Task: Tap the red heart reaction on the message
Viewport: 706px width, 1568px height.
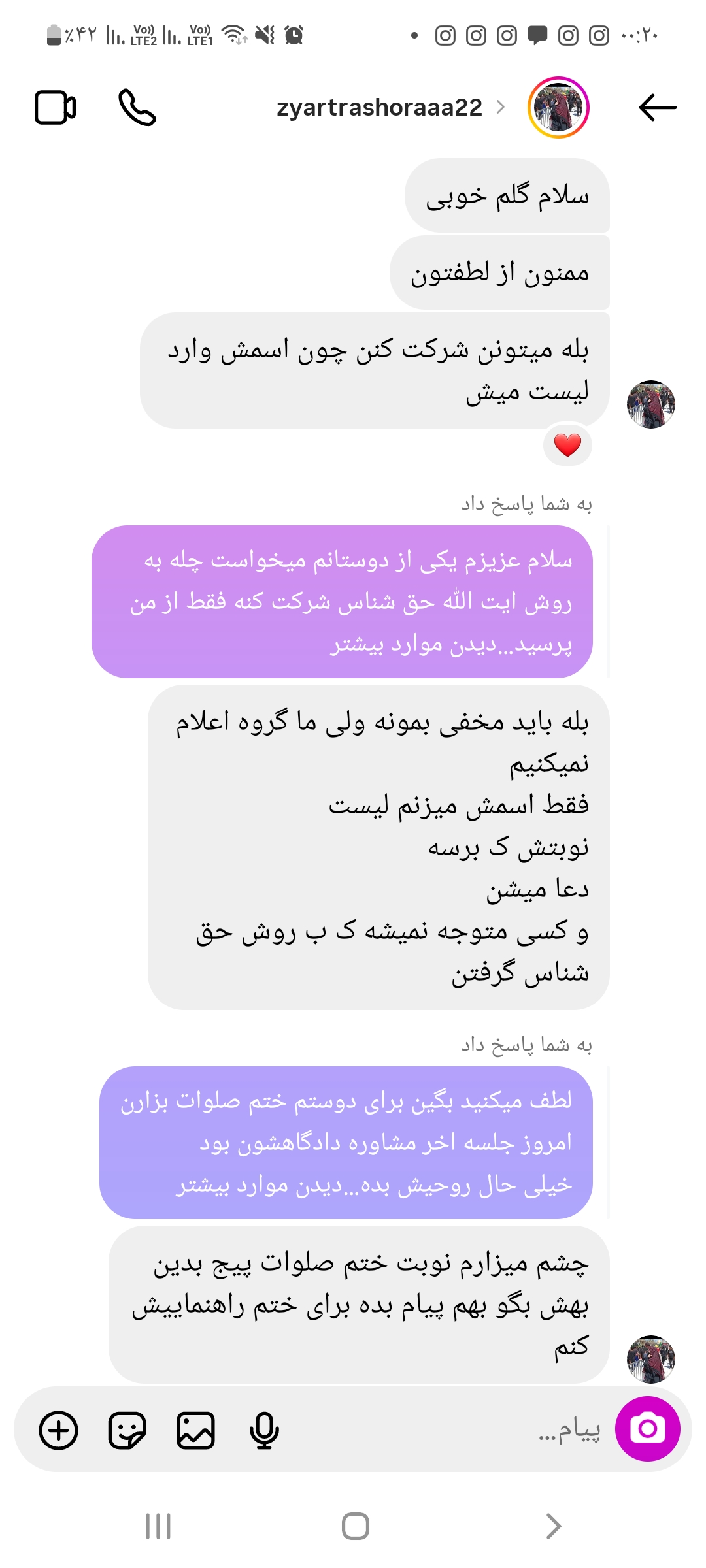Action: [567, 446]
